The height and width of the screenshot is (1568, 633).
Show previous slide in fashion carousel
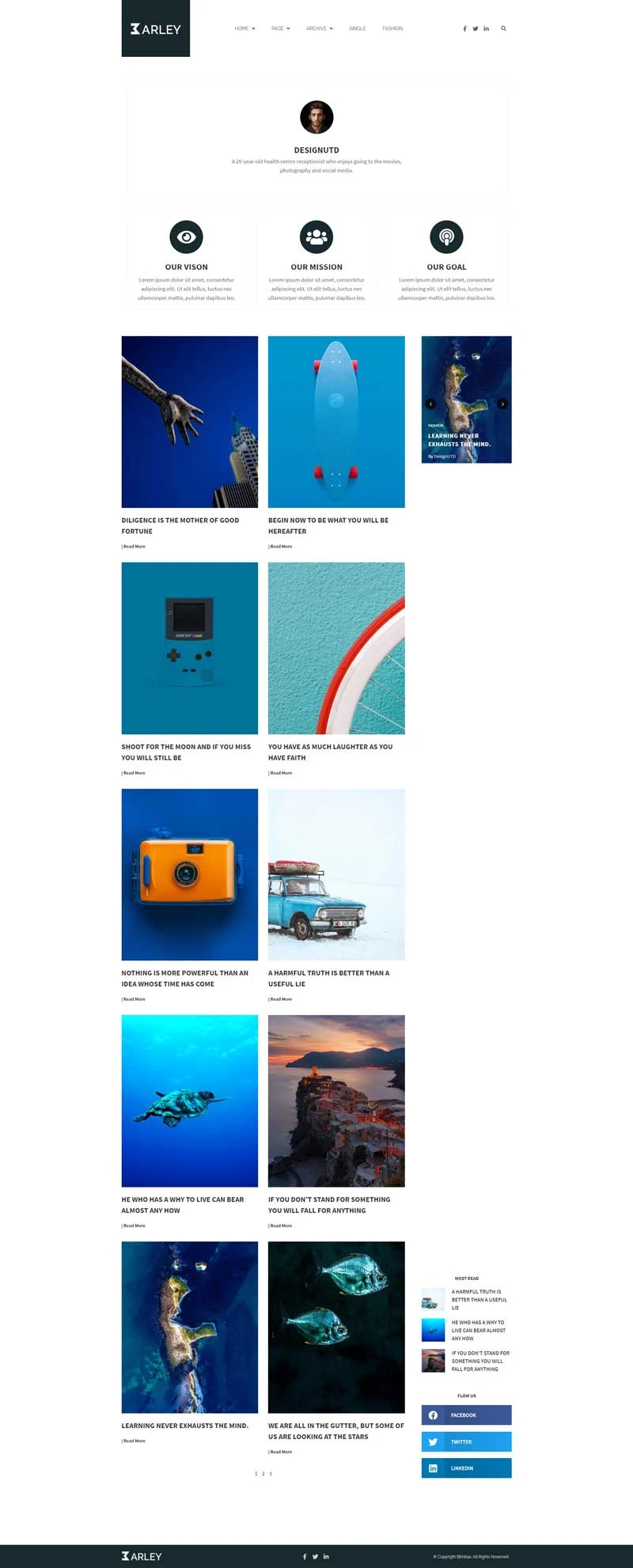tap(430, 403)
